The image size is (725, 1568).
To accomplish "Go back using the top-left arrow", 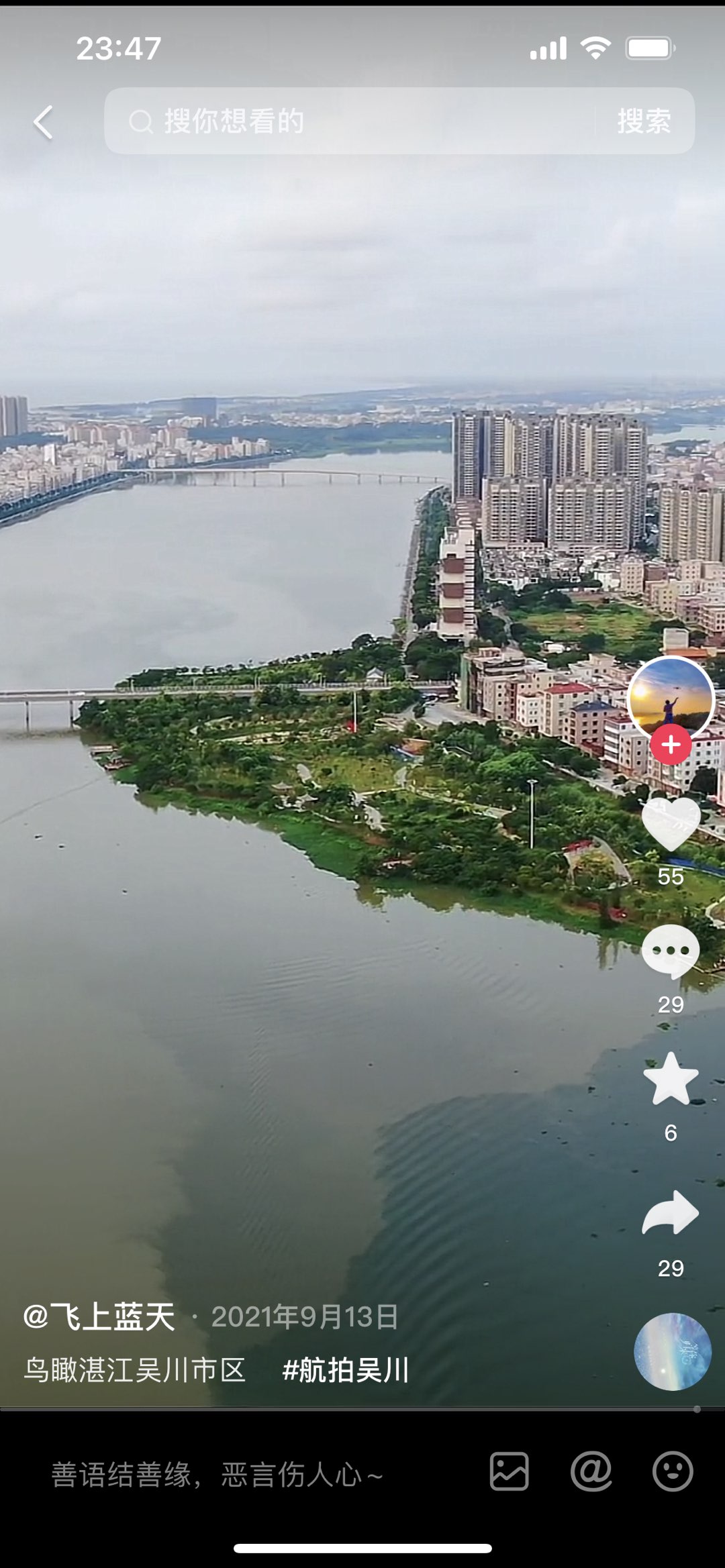I will click(43, 123).
